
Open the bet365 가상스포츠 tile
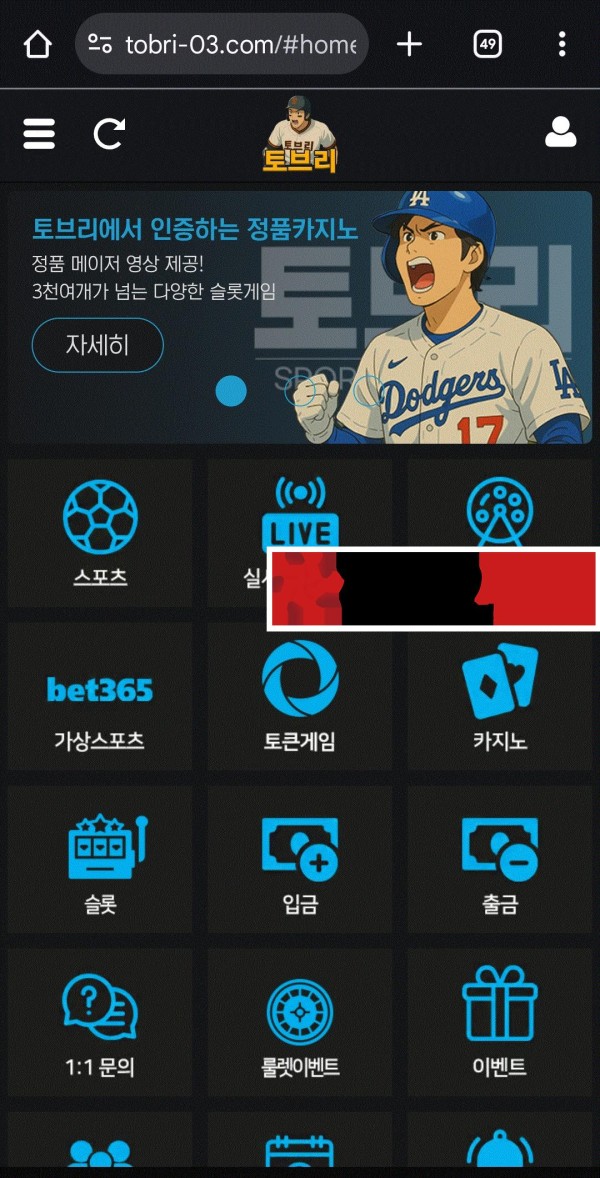click(x=100, y=697)
